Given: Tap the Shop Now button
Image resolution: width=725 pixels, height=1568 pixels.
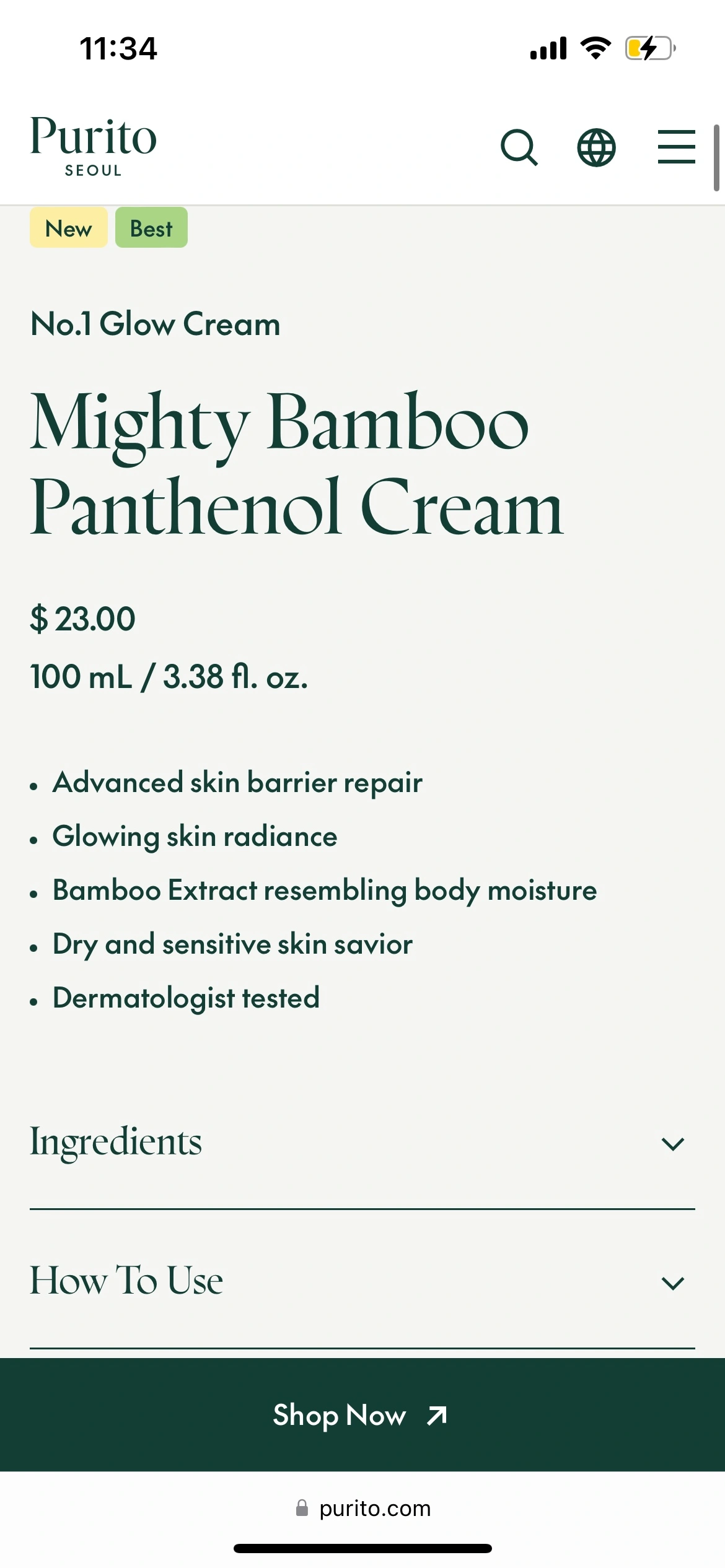Looking at the screenshot, I should 362,1415.
